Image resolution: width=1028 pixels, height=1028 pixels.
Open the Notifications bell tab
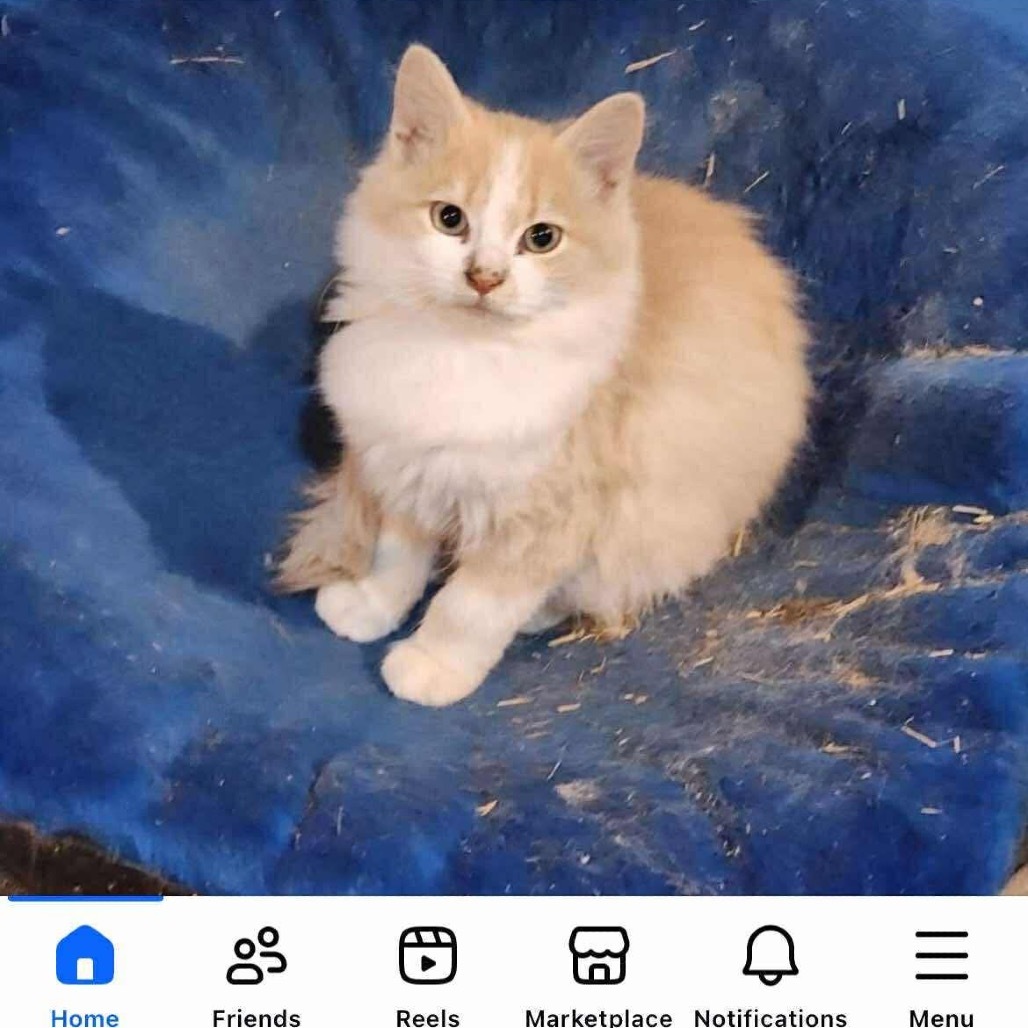click(770, 970)
